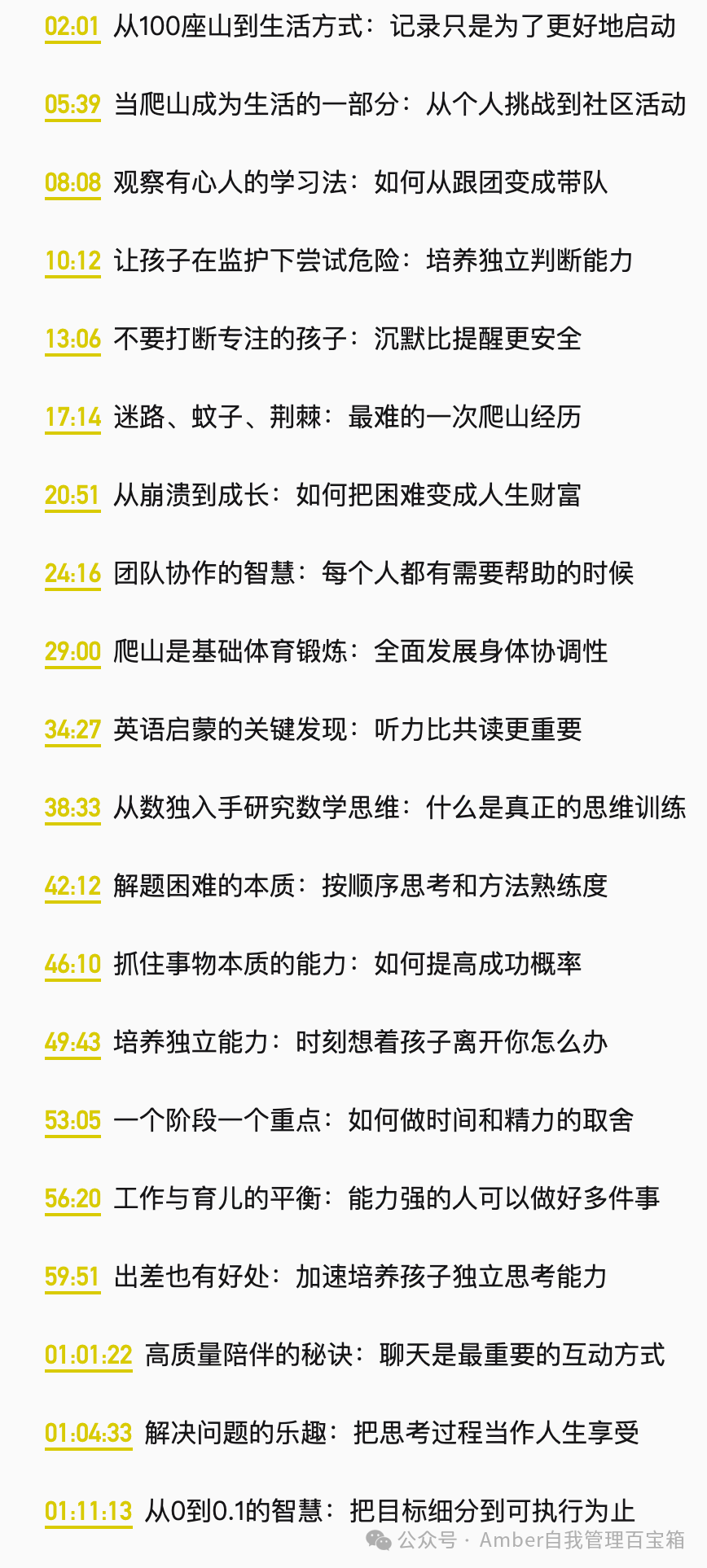Skip to the 49:43 timestamp
The height and width of the screenshot is (1568, 707).
(72, 1043)
